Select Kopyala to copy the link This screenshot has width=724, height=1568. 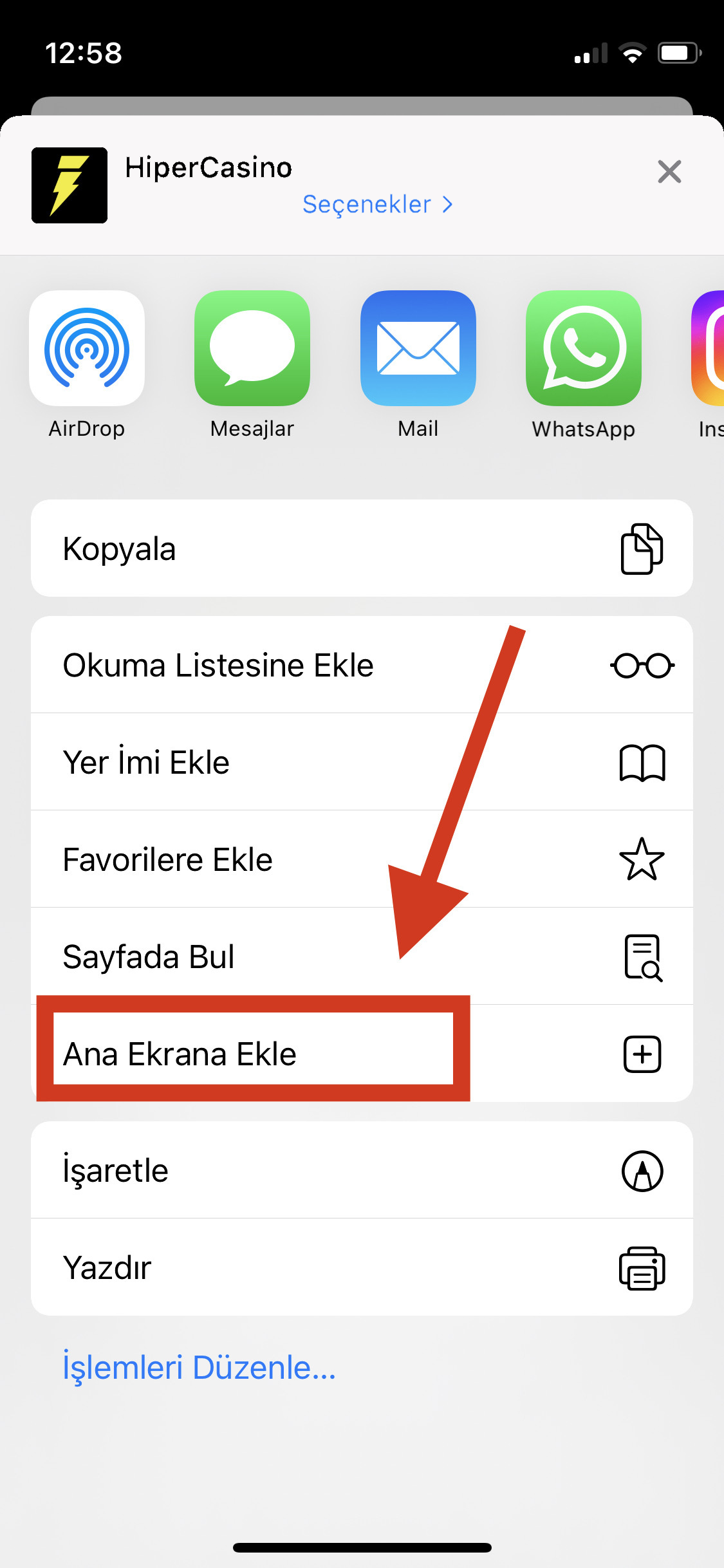[362, 548]
